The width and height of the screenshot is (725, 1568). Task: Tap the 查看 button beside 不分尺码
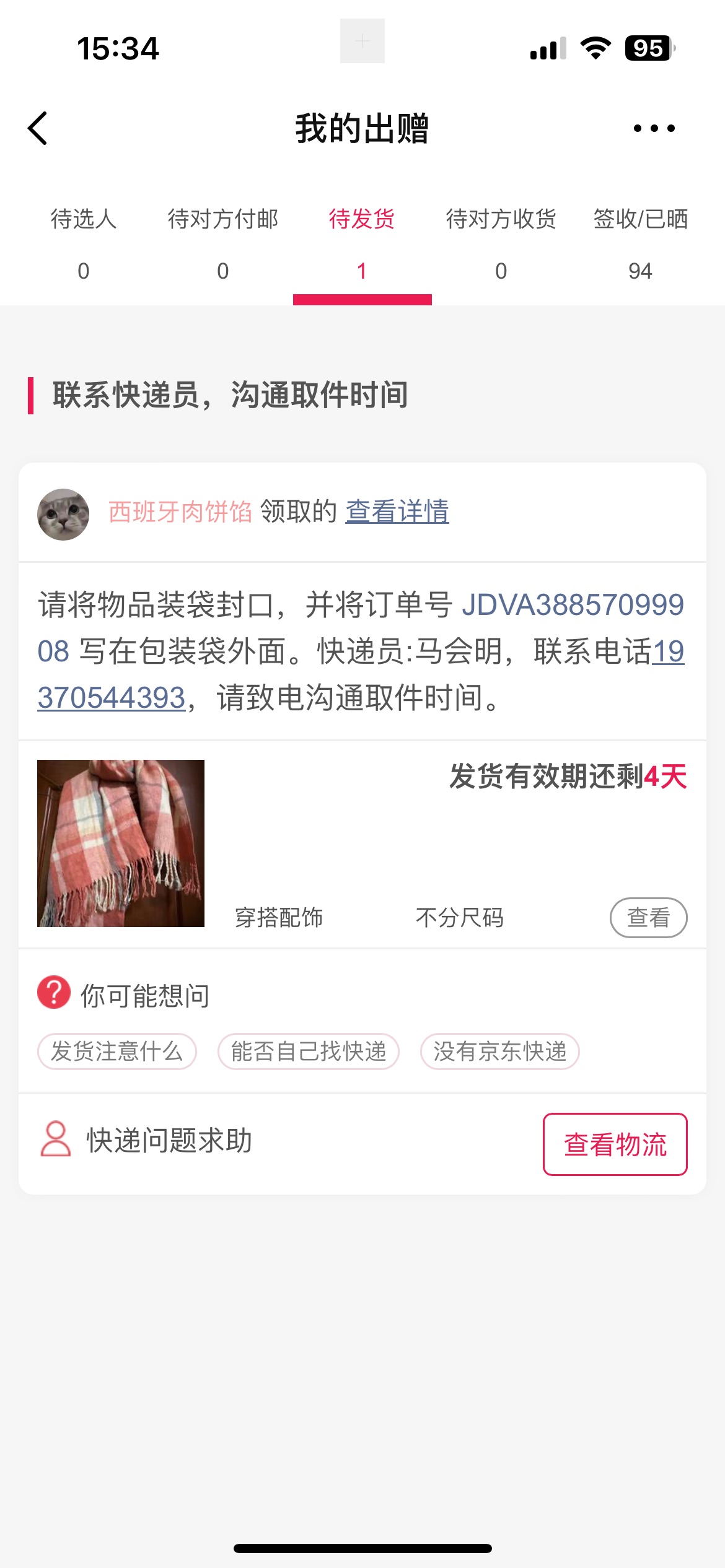(648, 917)
